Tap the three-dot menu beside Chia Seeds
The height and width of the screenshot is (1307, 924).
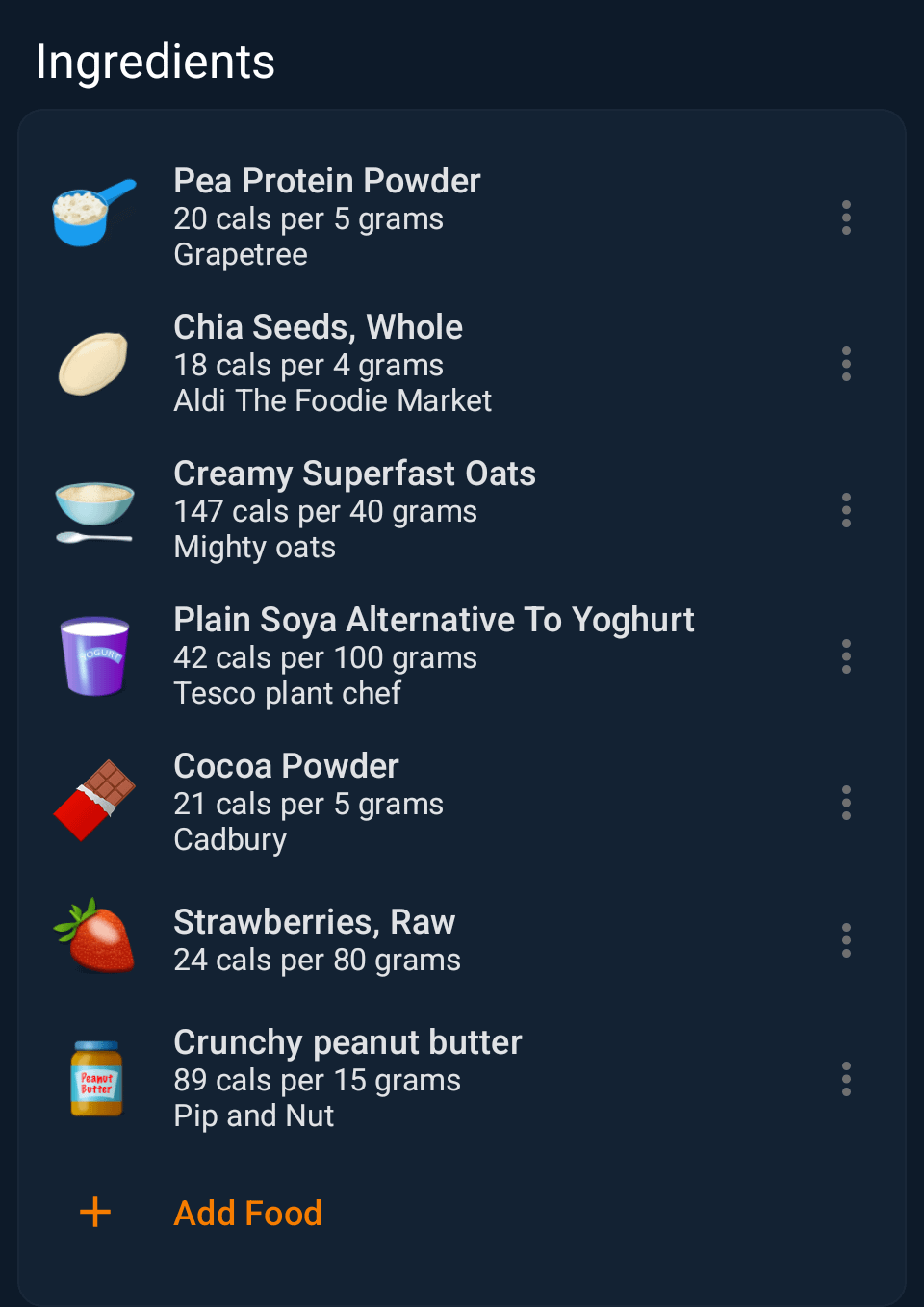(846, 364)
